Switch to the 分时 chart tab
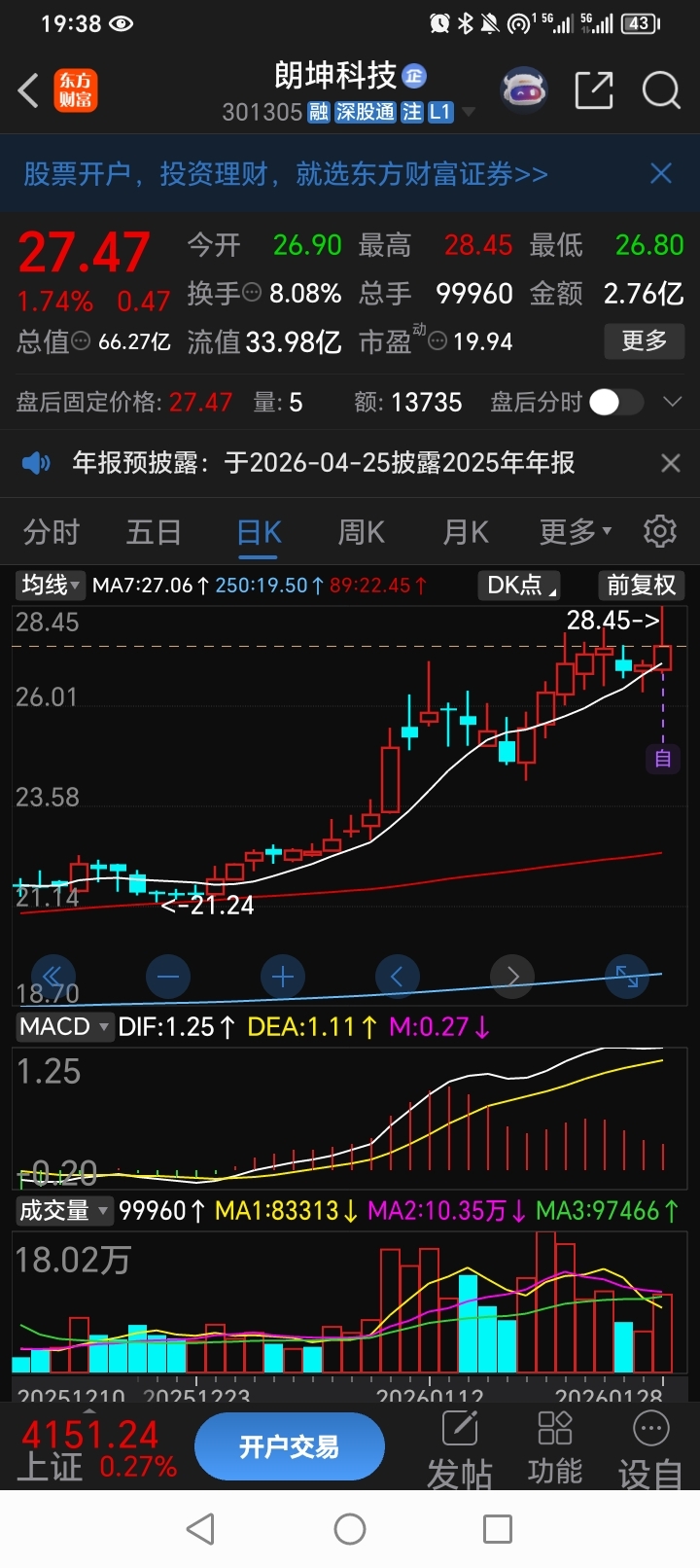Viewport: 700px width, 1568px height. click(52, 532)
